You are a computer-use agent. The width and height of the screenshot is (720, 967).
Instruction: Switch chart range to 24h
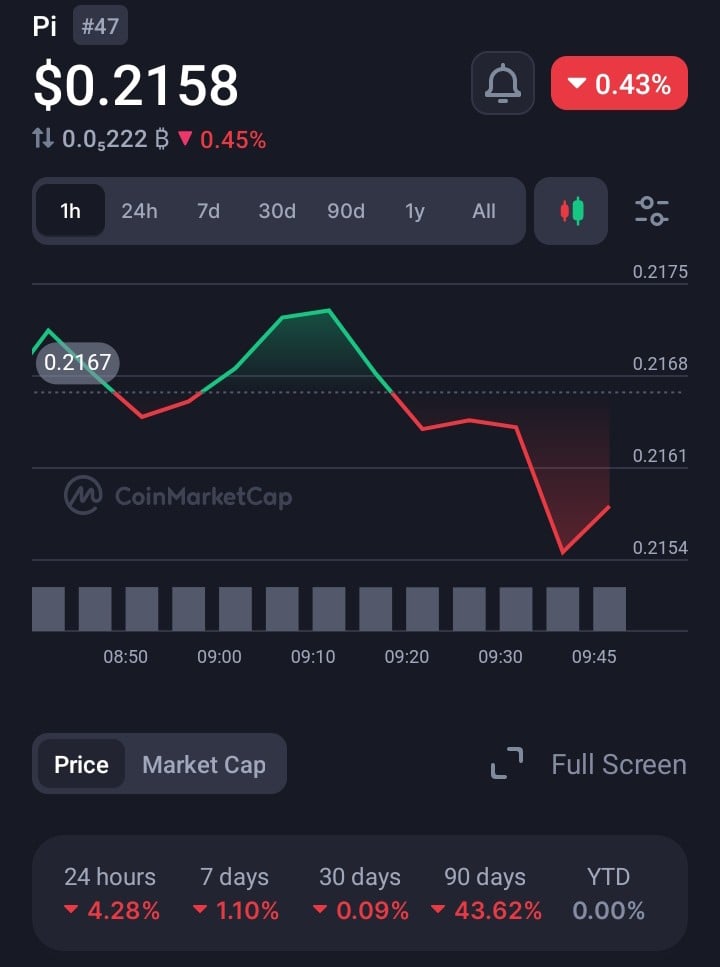pyautogui.click(x=139, y=211)
